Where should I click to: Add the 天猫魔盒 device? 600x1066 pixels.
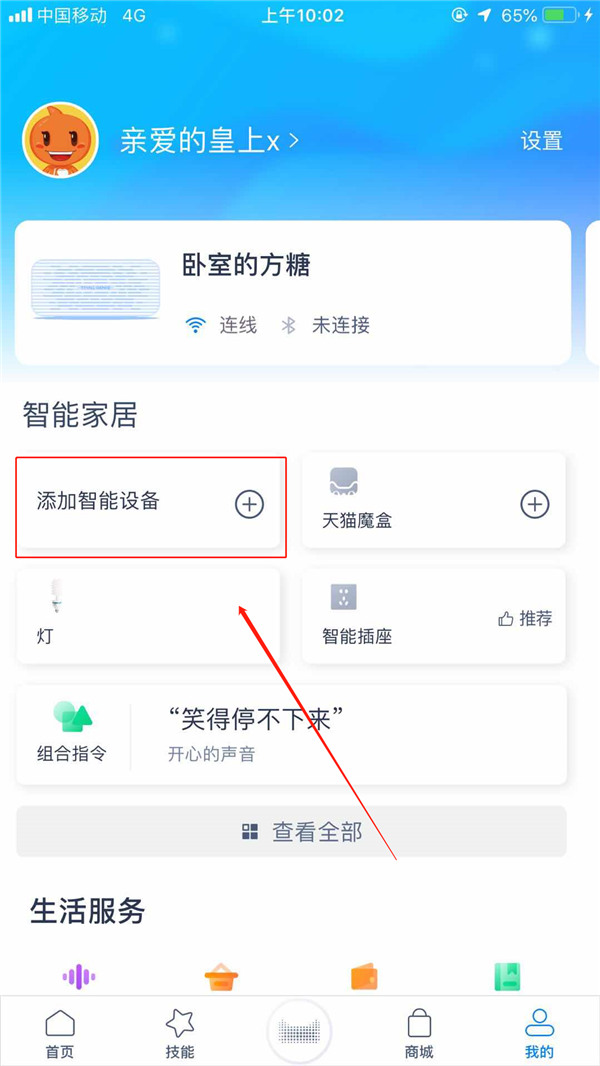[x=534, y=505]
